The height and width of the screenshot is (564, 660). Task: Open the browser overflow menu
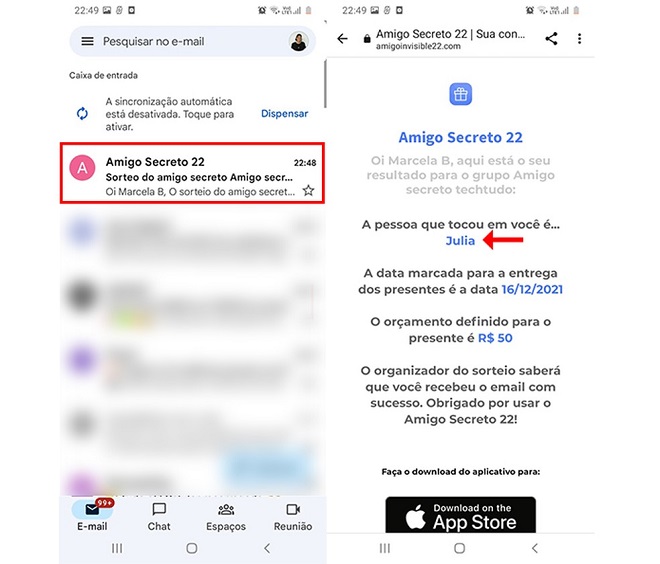pyautogui.click(x=580, y=39)
